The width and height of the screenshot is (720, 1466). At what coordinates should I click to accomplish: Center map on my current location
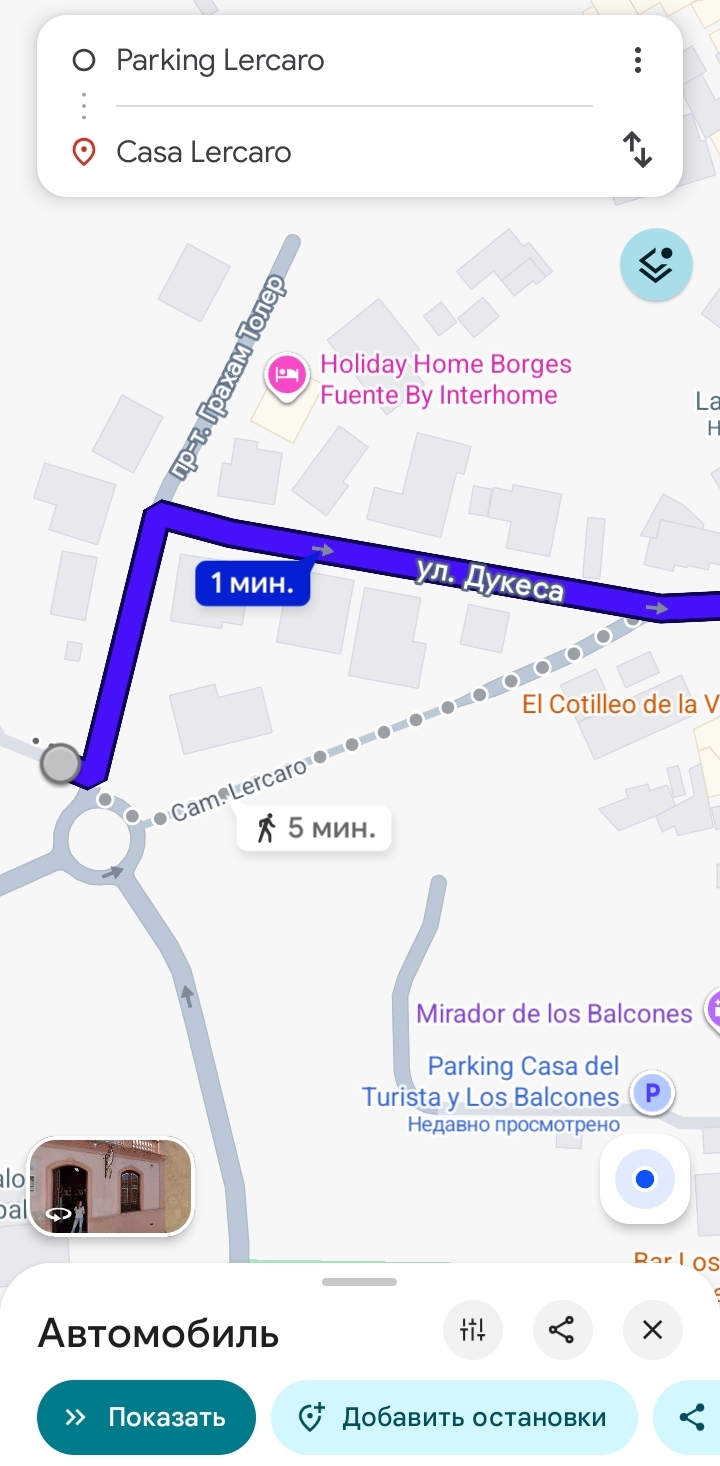[x=644, y=1180]
